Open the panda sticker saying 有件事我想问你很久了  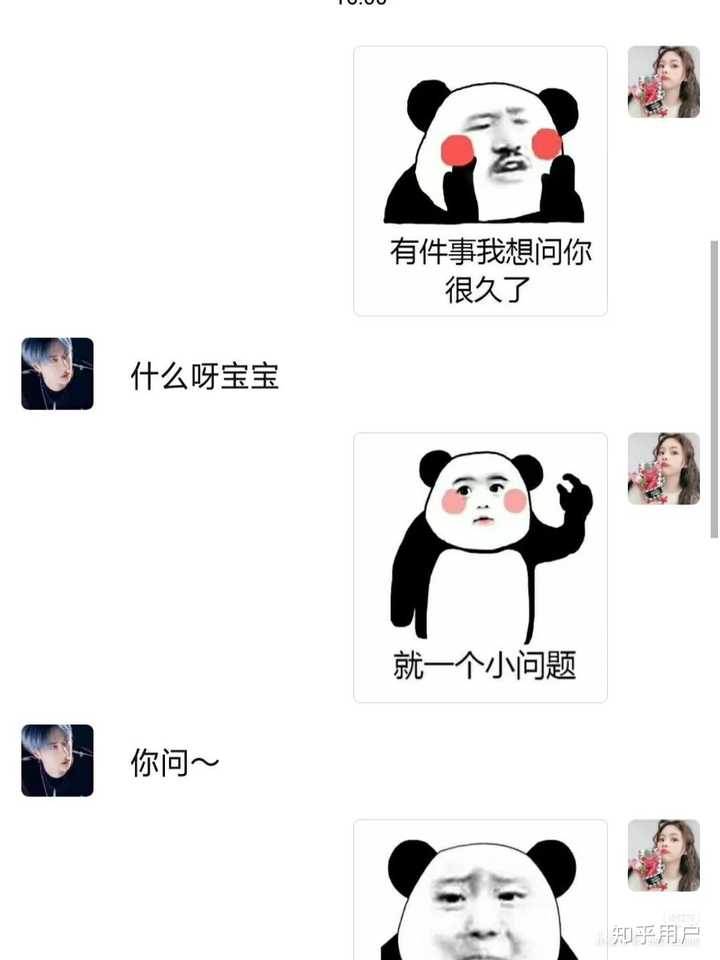(480, 180)
